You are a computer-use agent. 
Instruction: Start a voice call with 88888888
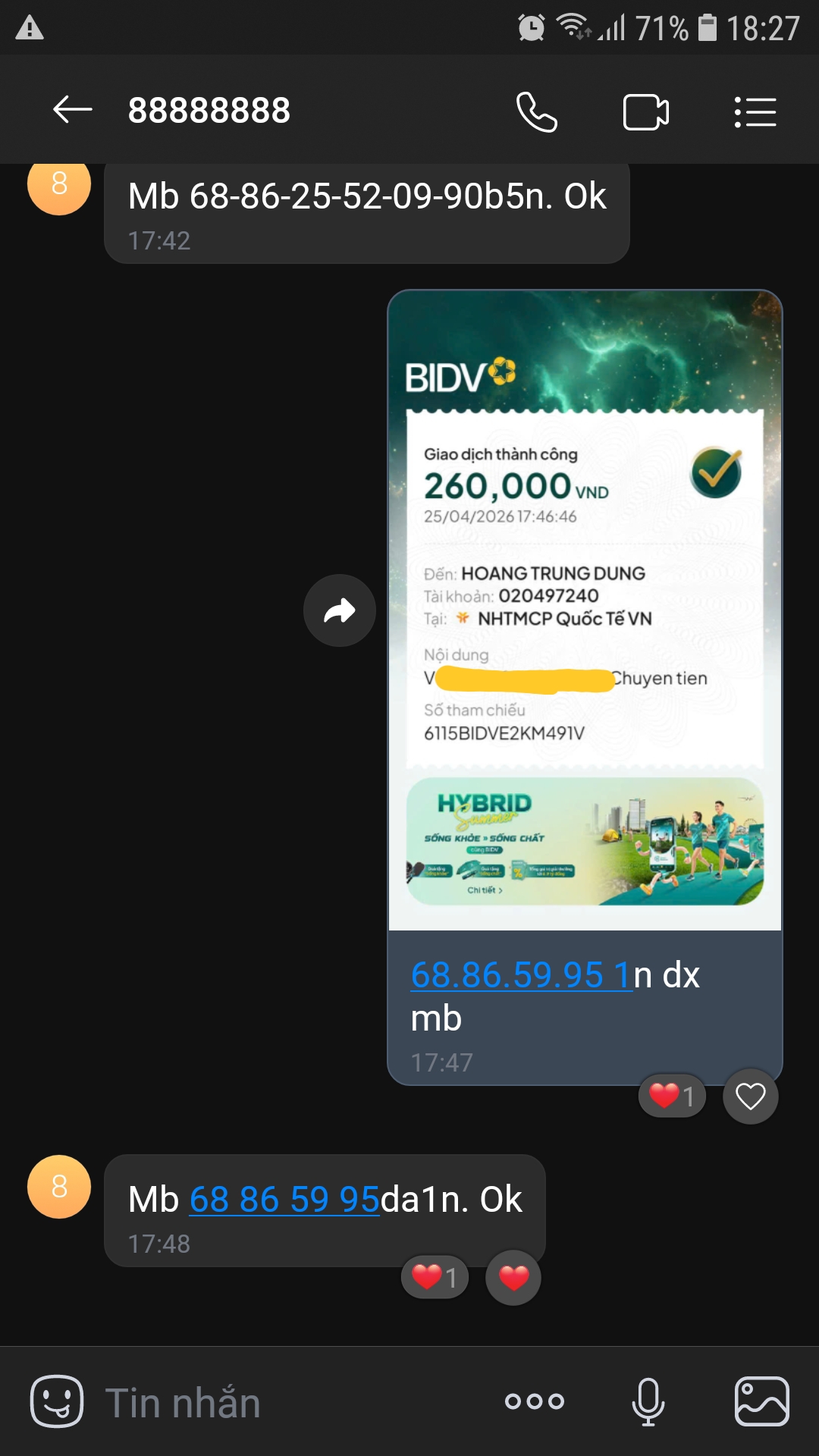click(537, 112)
